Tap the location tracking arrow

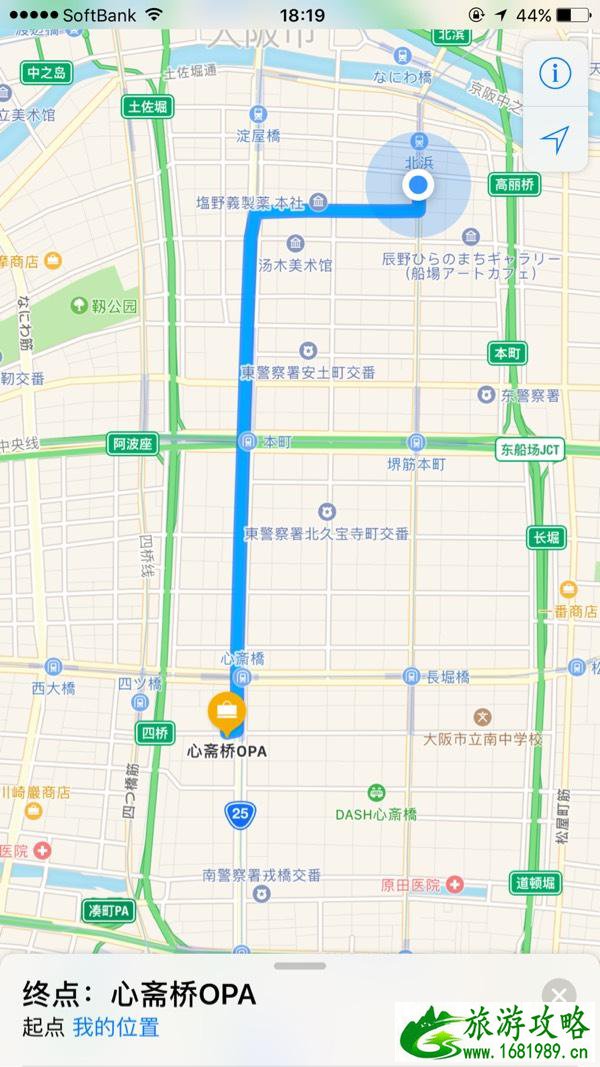pos(555,139)
